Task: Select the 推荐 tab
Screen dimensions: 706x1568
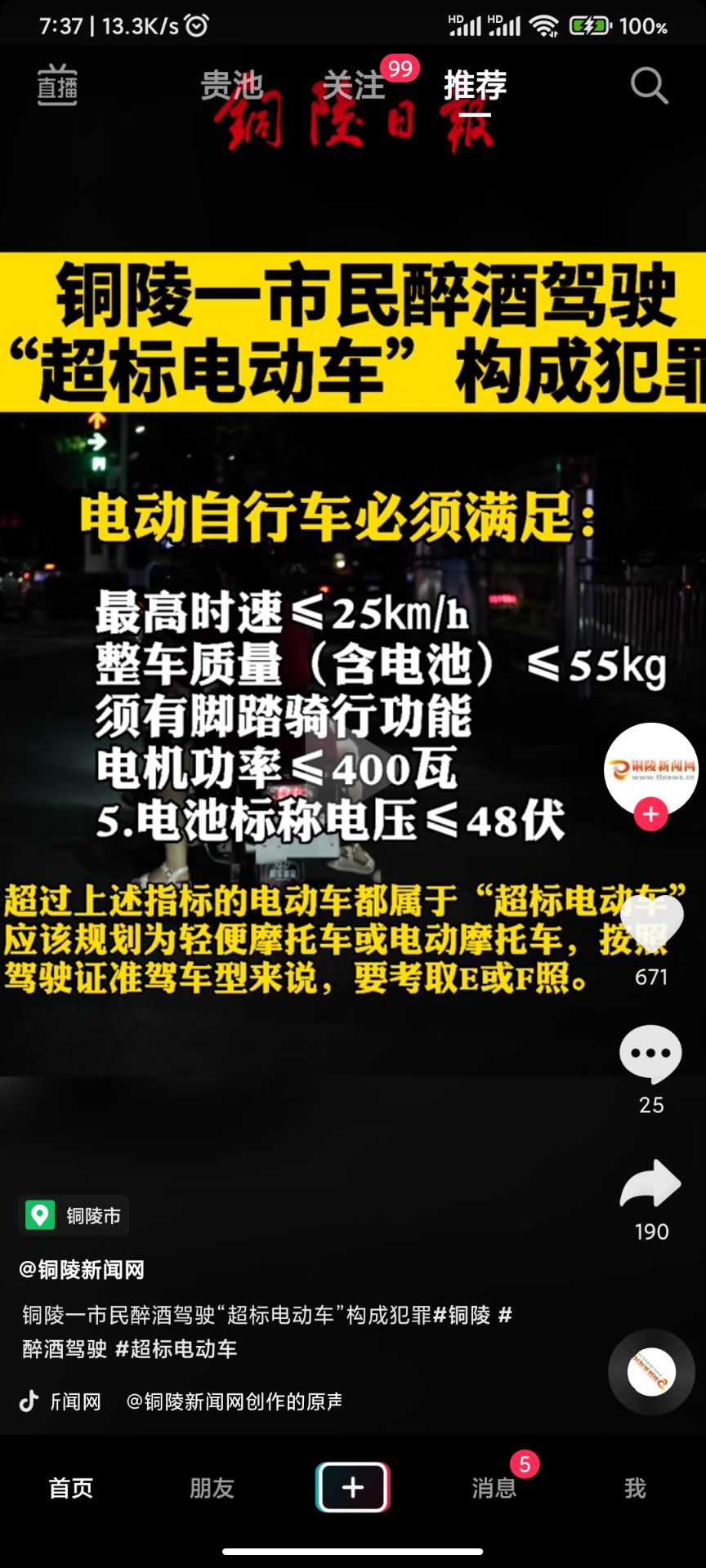Action: [475, 85]
